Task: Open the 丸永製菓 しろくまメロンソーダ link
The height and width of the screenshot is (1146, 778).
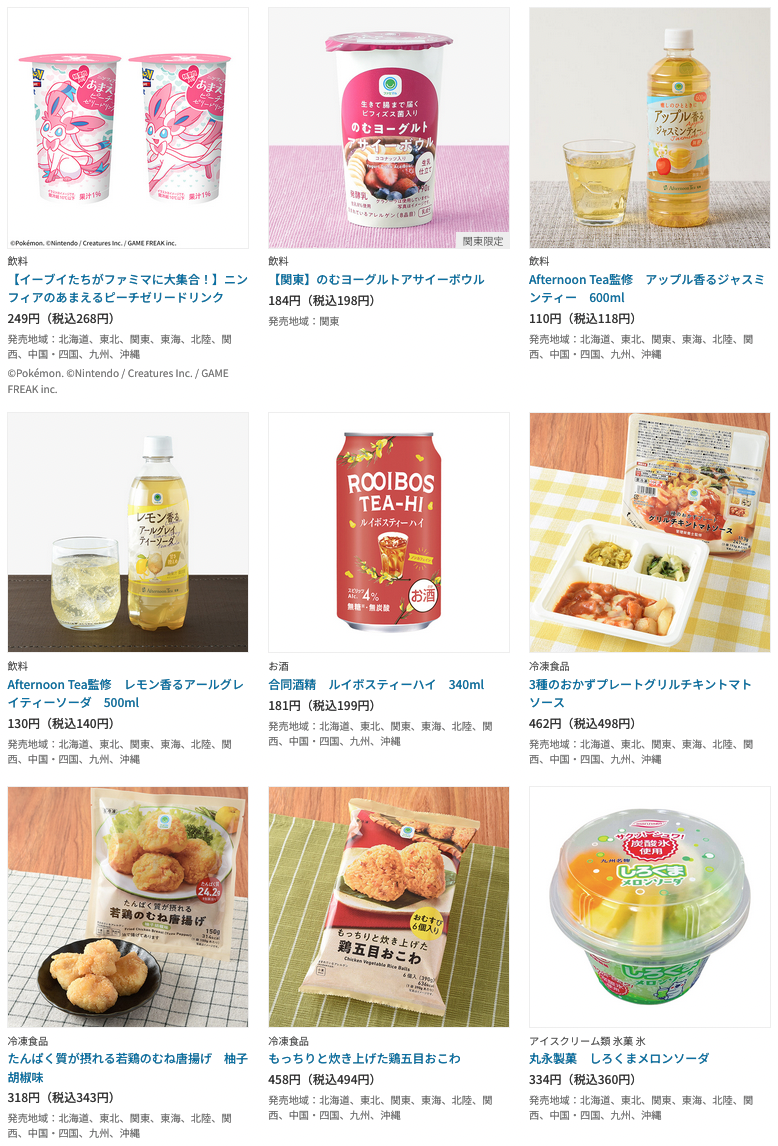Action: pyautogui.click(x=619, y=1058)
